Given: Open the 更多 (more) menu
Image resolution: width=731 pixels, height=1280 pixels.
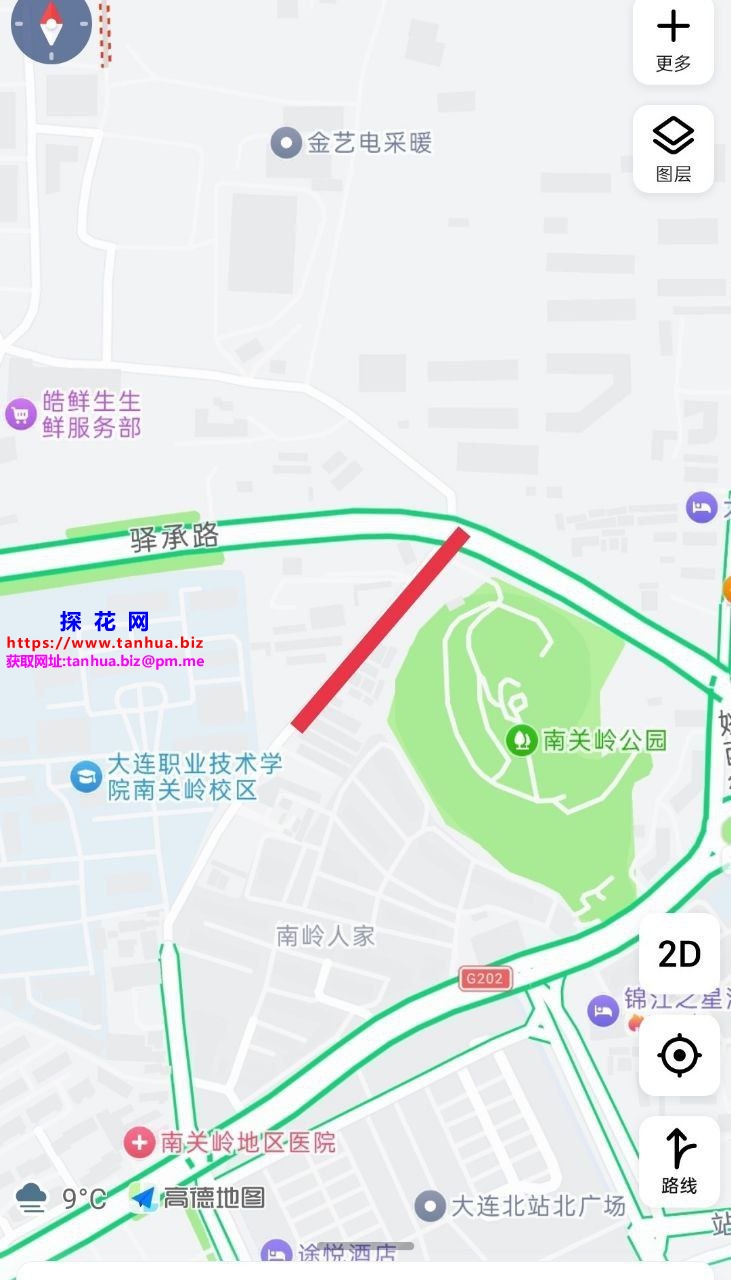Looking at the screenshot, I should 673,41.
